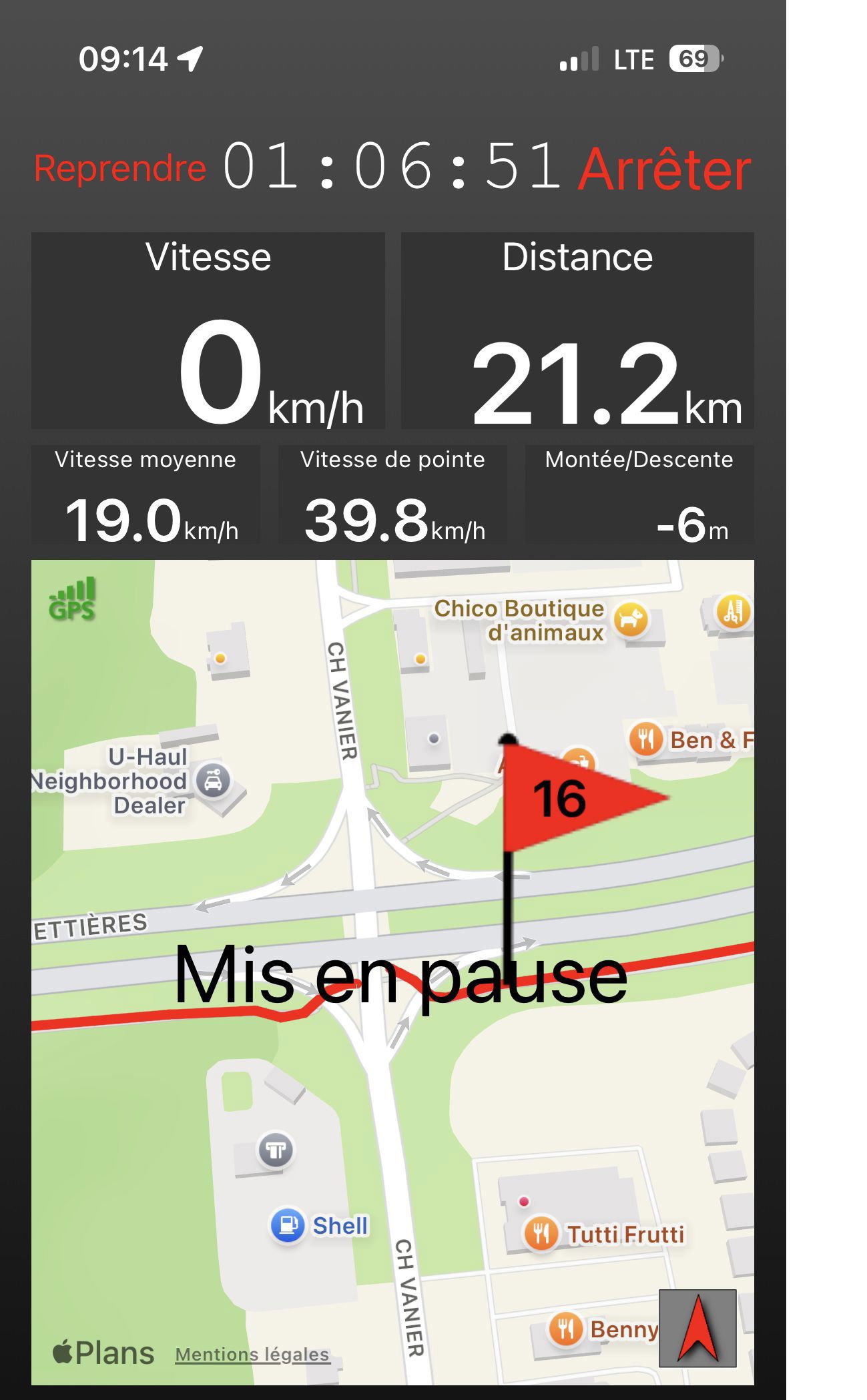
Task: Stop the recording with Arrêter
Action: coord(665,170)
